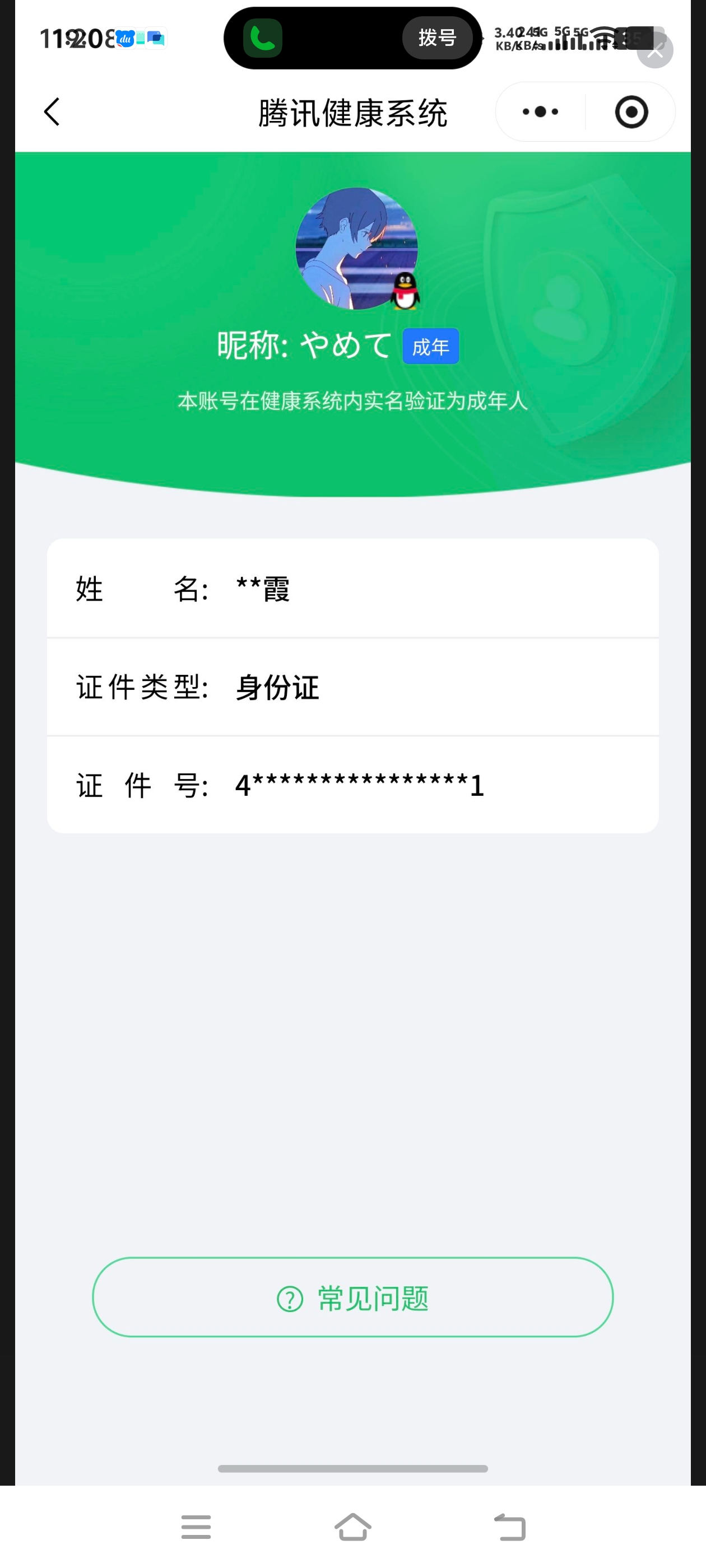
Task: Tap the green phone icon in the call pill
Action: [262, 38]
